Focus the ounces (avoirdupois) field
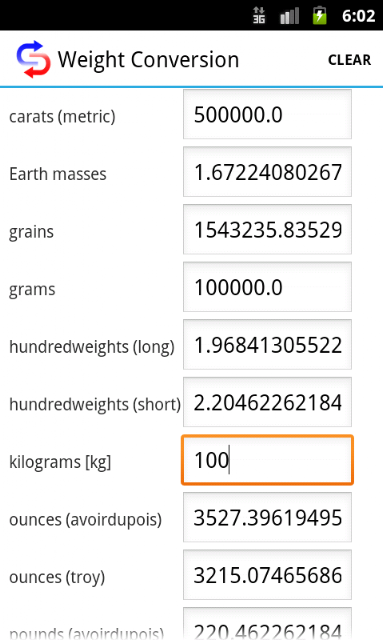The height and width of the screenshot is (640, 383). [267, 518]
